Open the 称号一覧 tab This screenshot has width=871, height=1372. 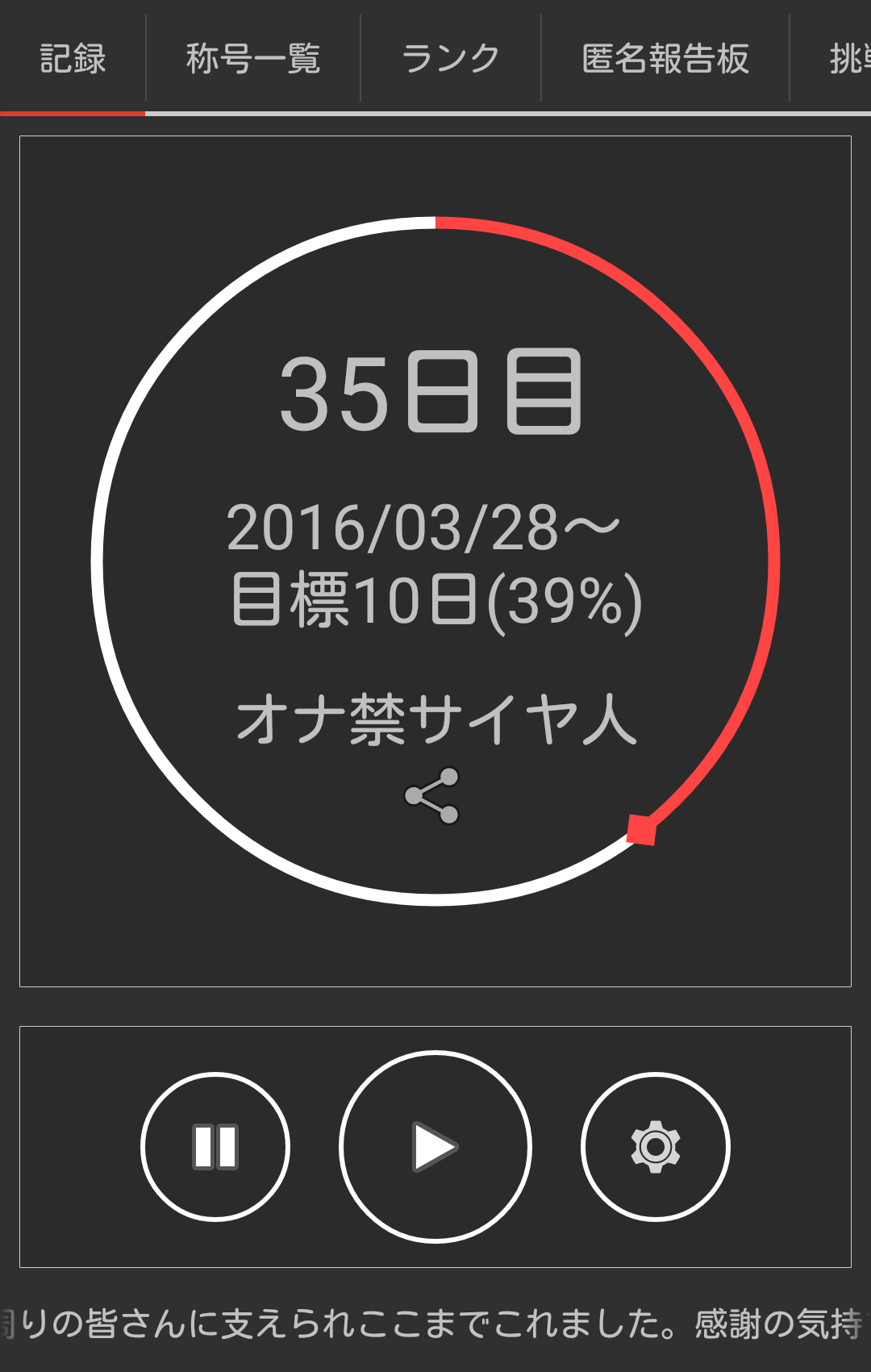click(x=253, y=59)
